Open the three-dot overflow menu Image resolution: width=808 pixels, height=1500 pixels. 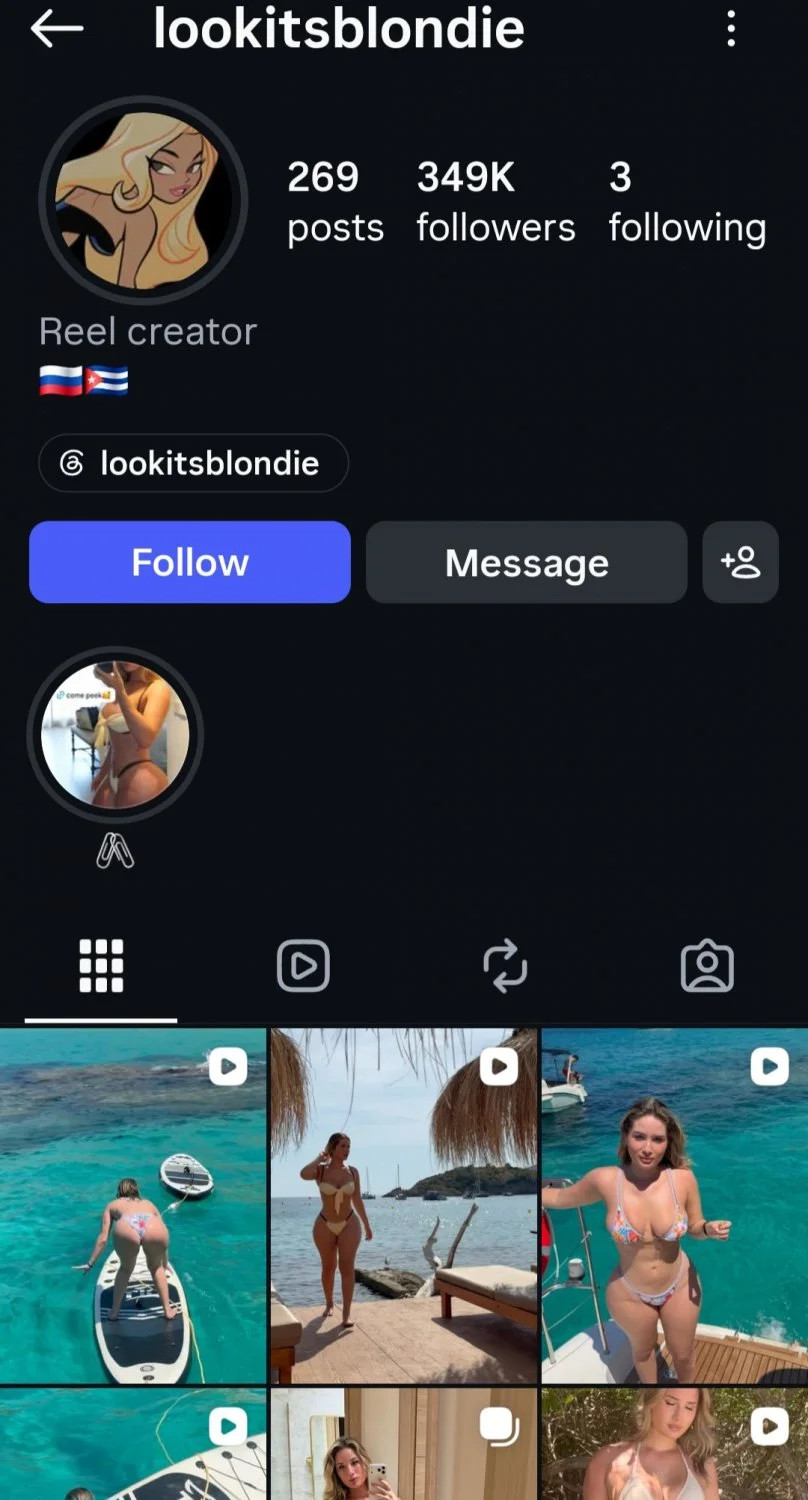(x=731, y=29)
